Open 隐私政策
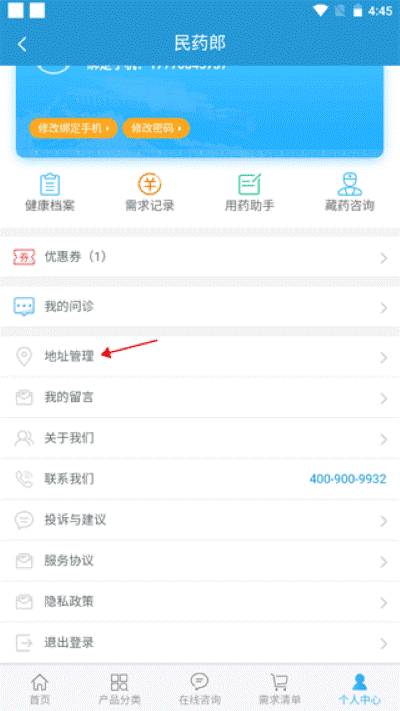This screenshot has width=400, height=711. pyautogui.click(x=200, y=602)
